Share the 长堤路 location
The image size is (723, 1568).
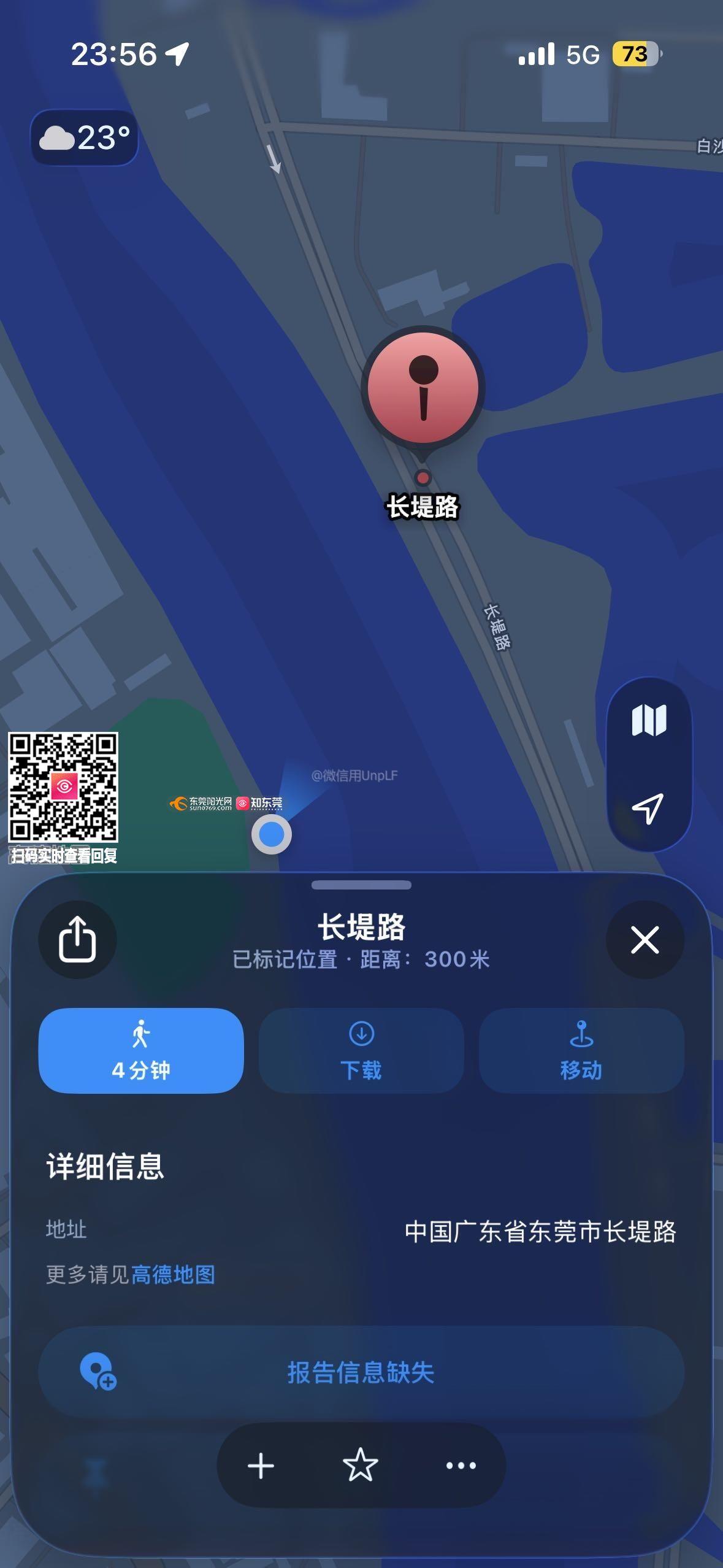point(77,939)
